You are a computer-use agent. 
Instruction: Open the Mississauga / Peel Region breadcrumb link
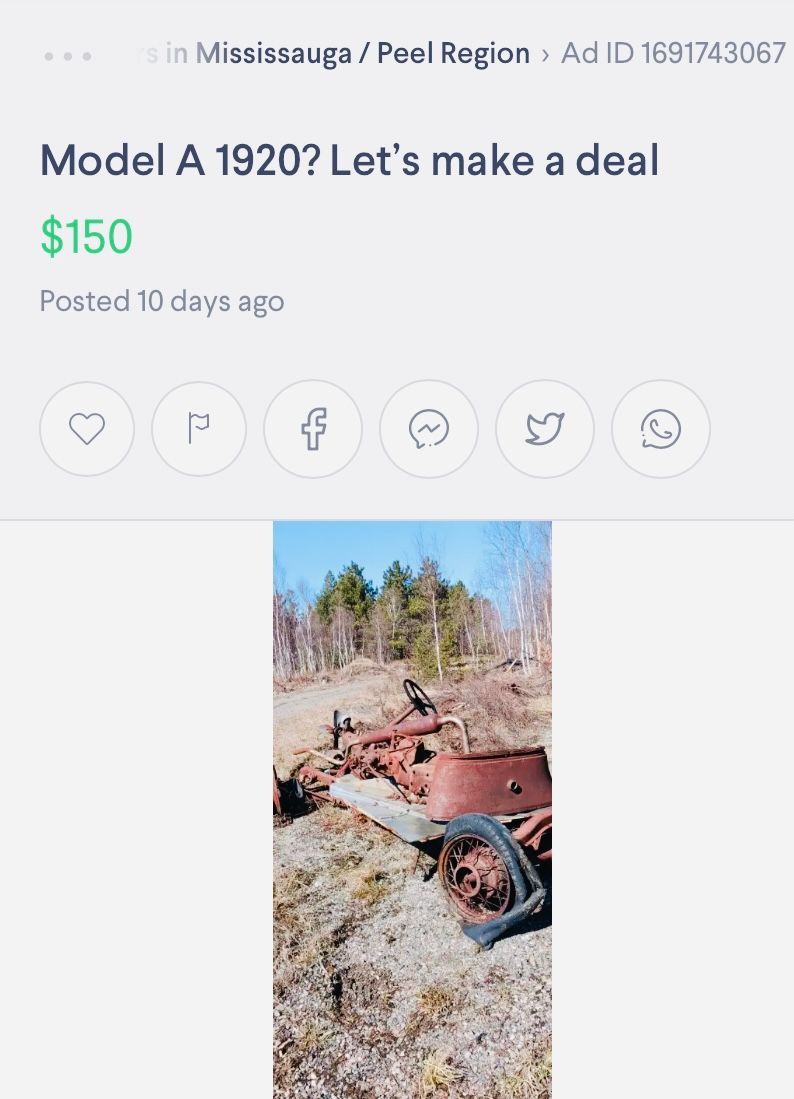[363, 53]
